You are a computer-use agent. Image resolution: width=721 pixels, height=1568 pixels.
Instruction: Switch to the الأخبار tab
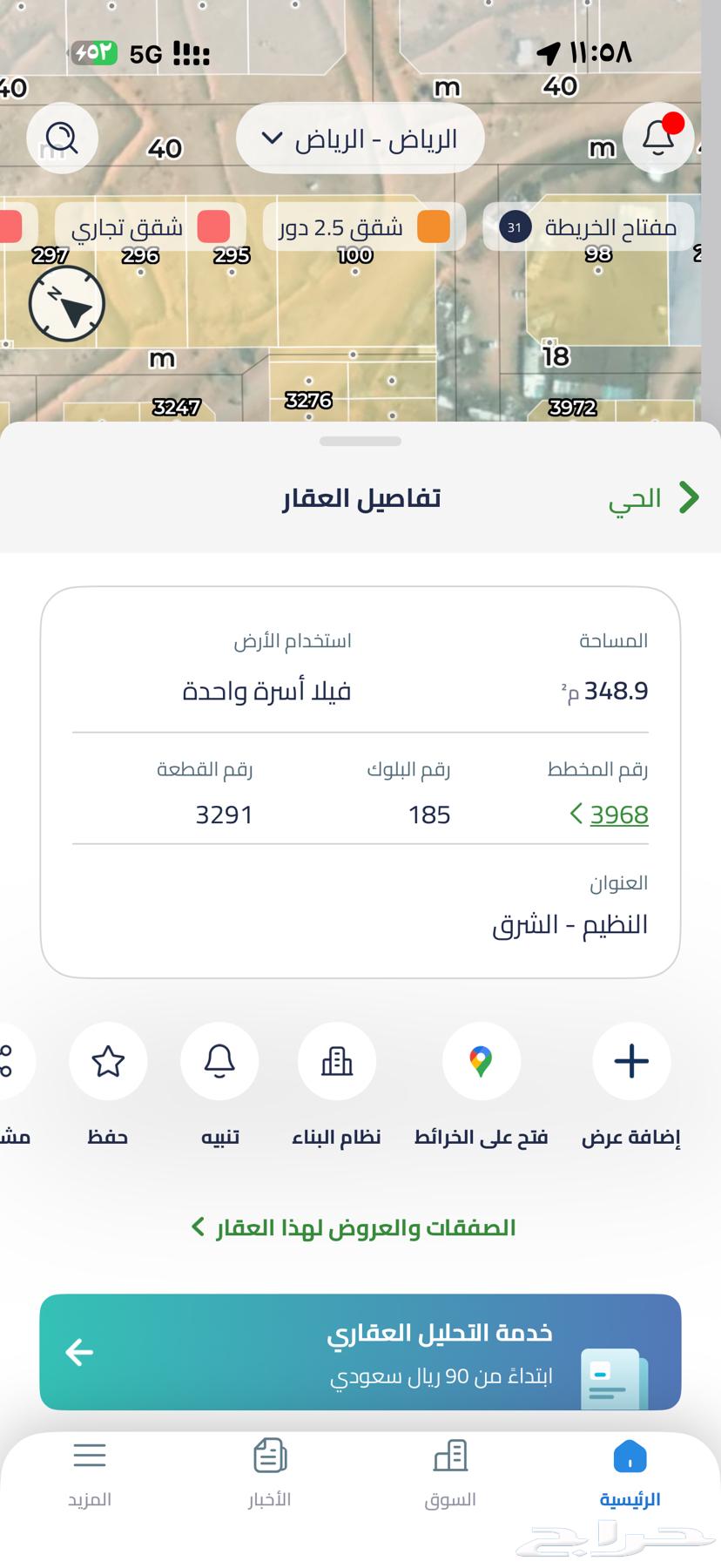click(270, 1474)
